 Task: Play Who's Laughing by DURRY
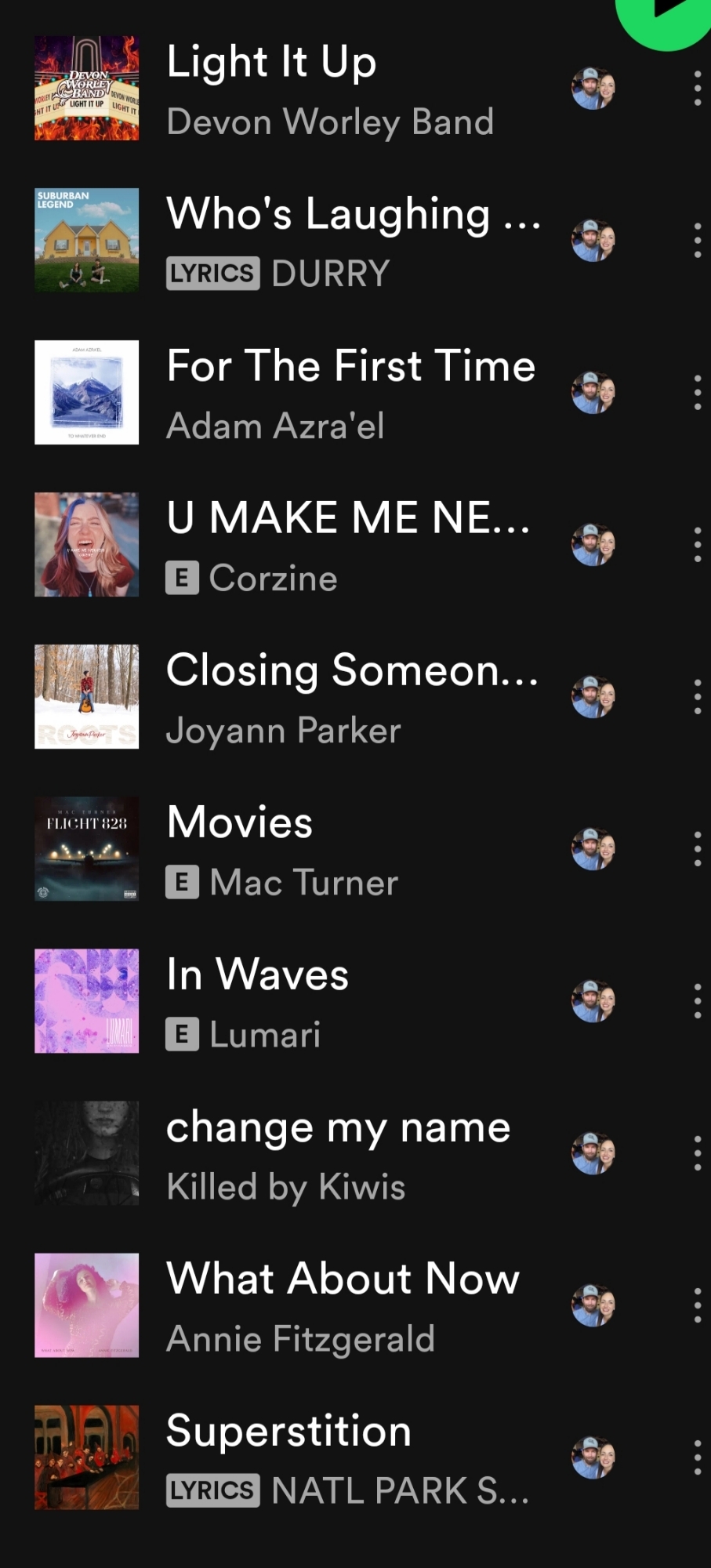[329, 241]
